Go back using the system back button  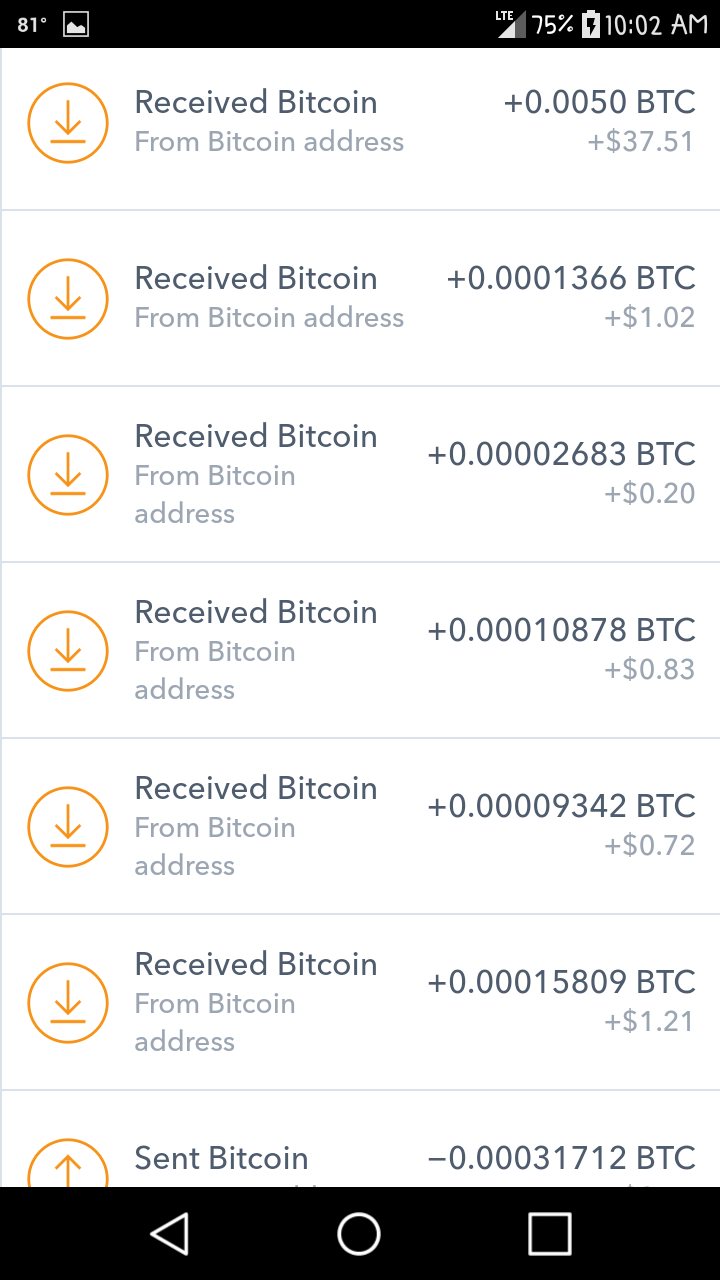(170, 1233)
